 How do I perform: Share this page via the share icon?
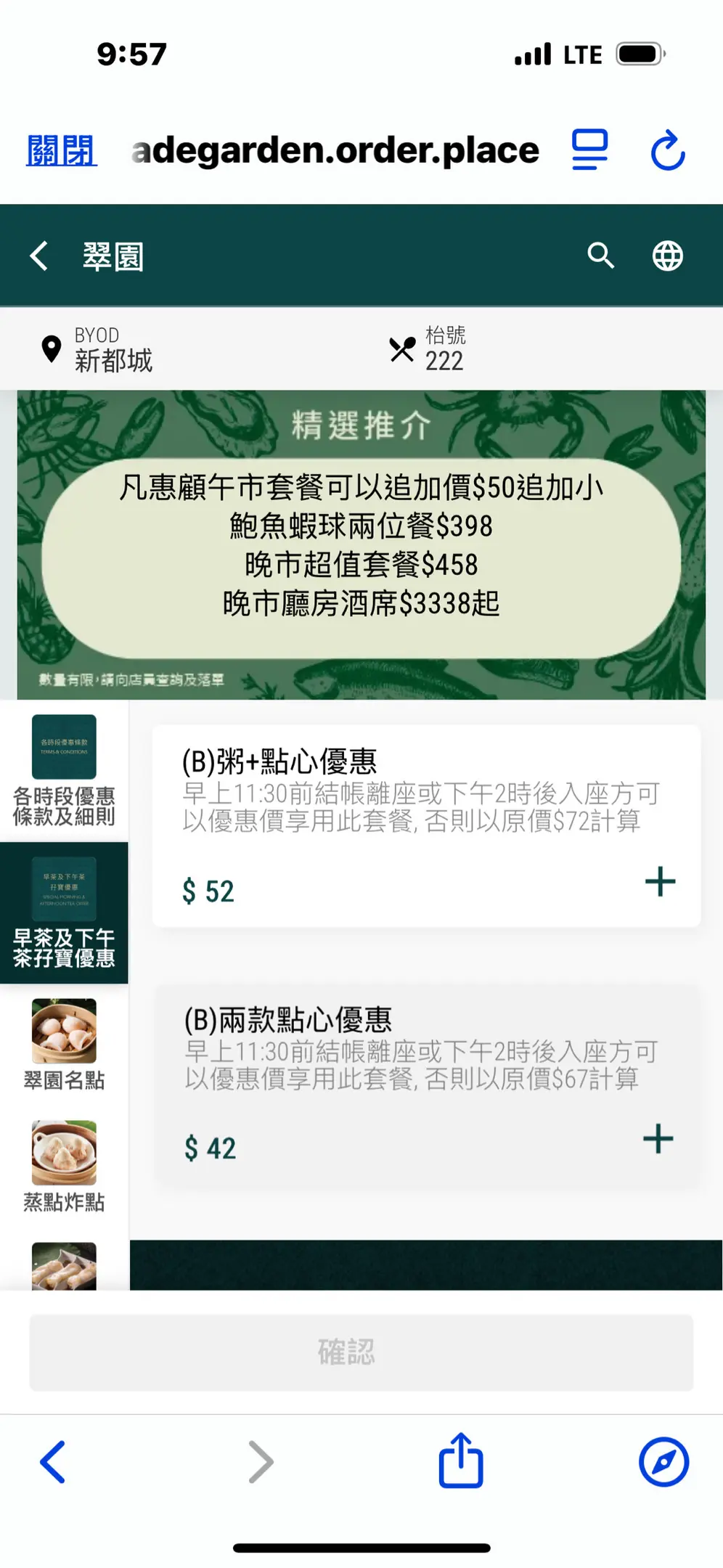click(x=460, y=1461)
